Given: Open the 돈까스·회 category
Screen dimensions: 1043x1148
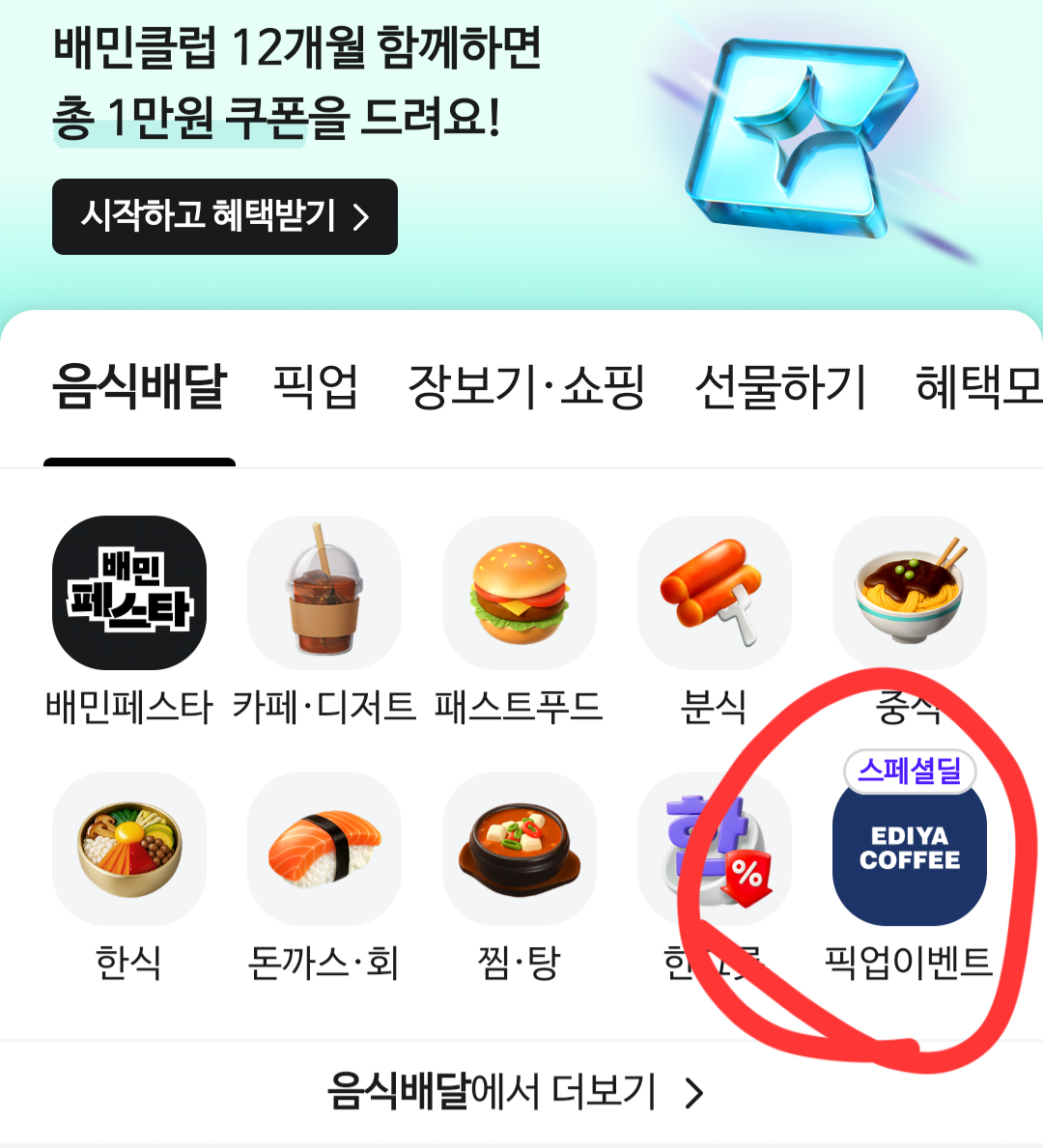Looking at the screenshot, I should [x=324, y=849].
